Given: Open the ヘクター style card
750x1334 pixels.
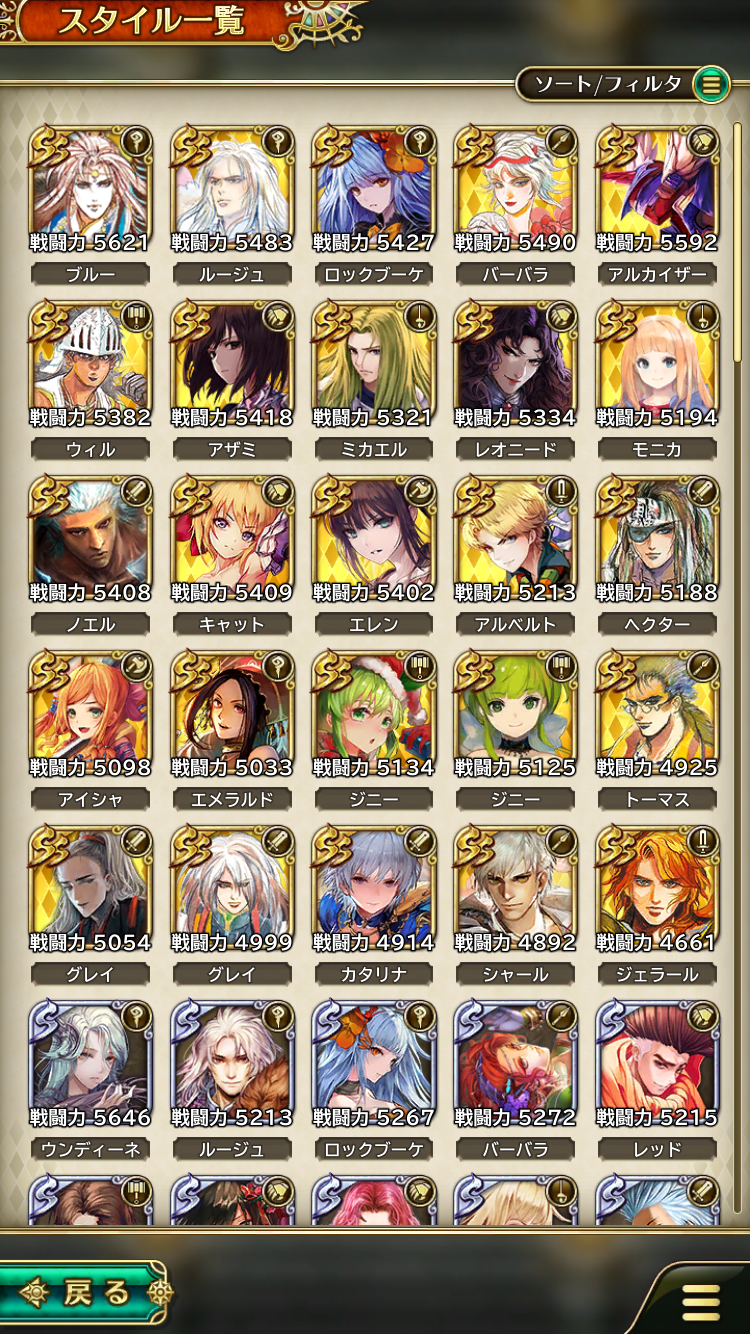Looking at the screenshot, I should 657,540.
